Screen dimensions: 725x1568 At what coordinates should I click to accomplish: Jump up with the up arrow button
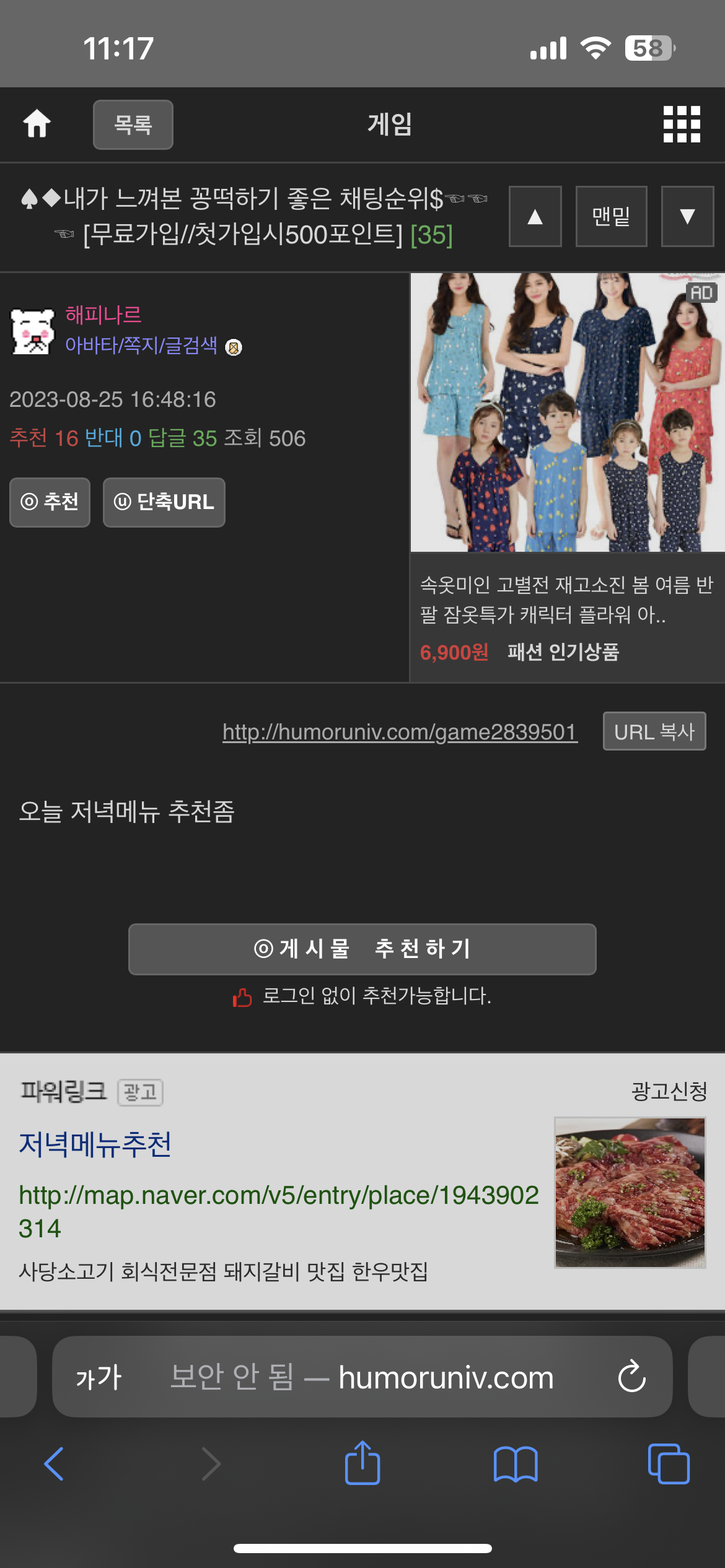[x=535, y=217]
